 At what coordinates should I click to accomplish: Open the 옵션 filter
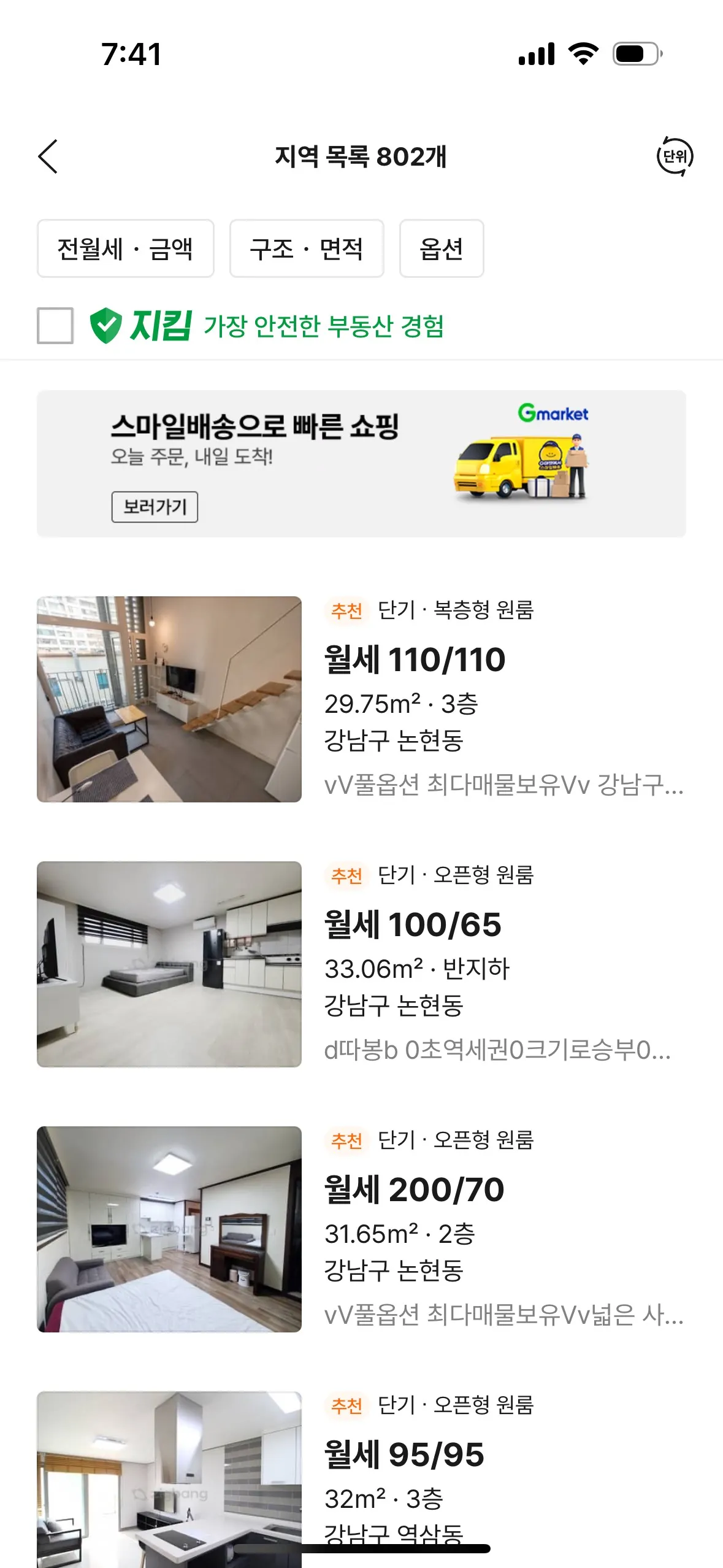[x=442, y=248]
